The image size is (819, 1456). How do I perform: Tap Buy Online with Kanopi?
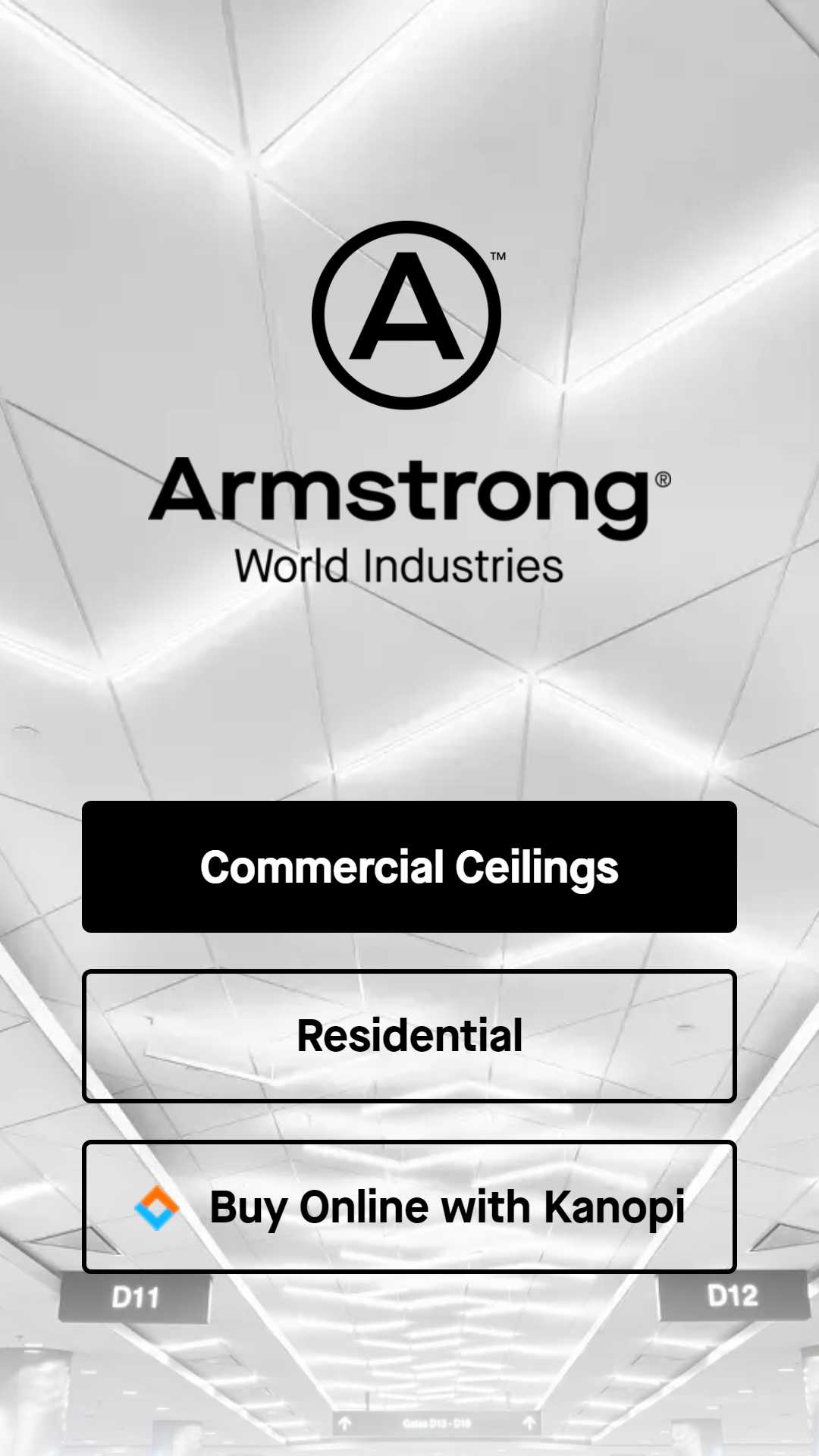pos(409,1207)
